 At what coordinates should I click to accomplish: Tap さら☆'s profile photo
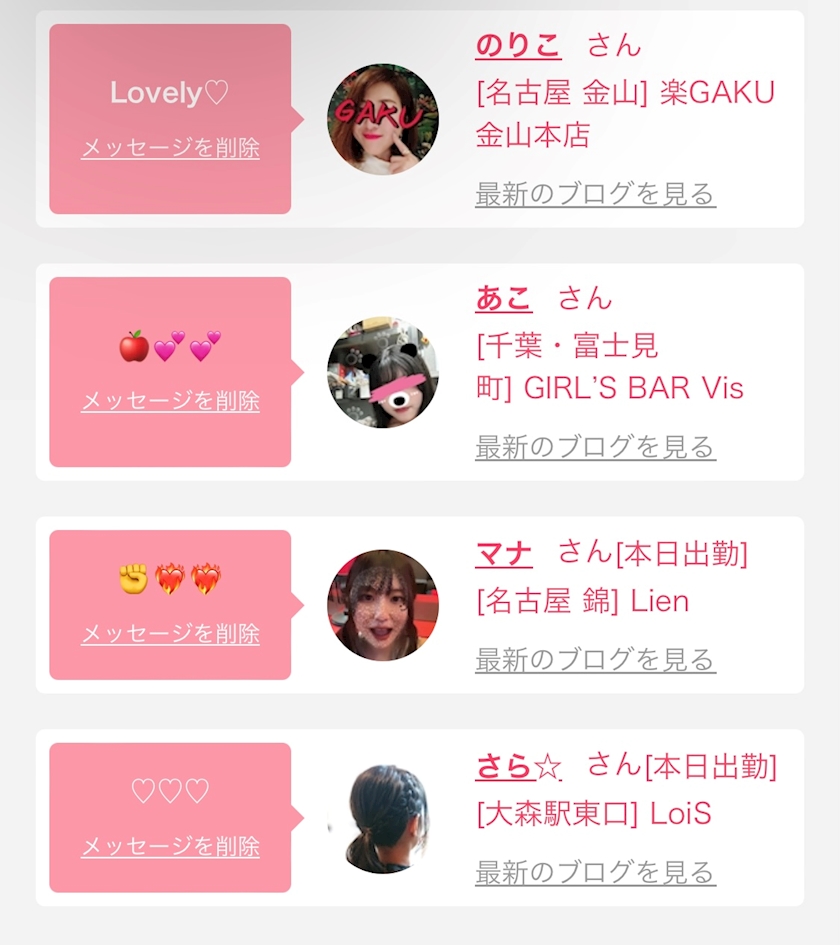(383, 818)
